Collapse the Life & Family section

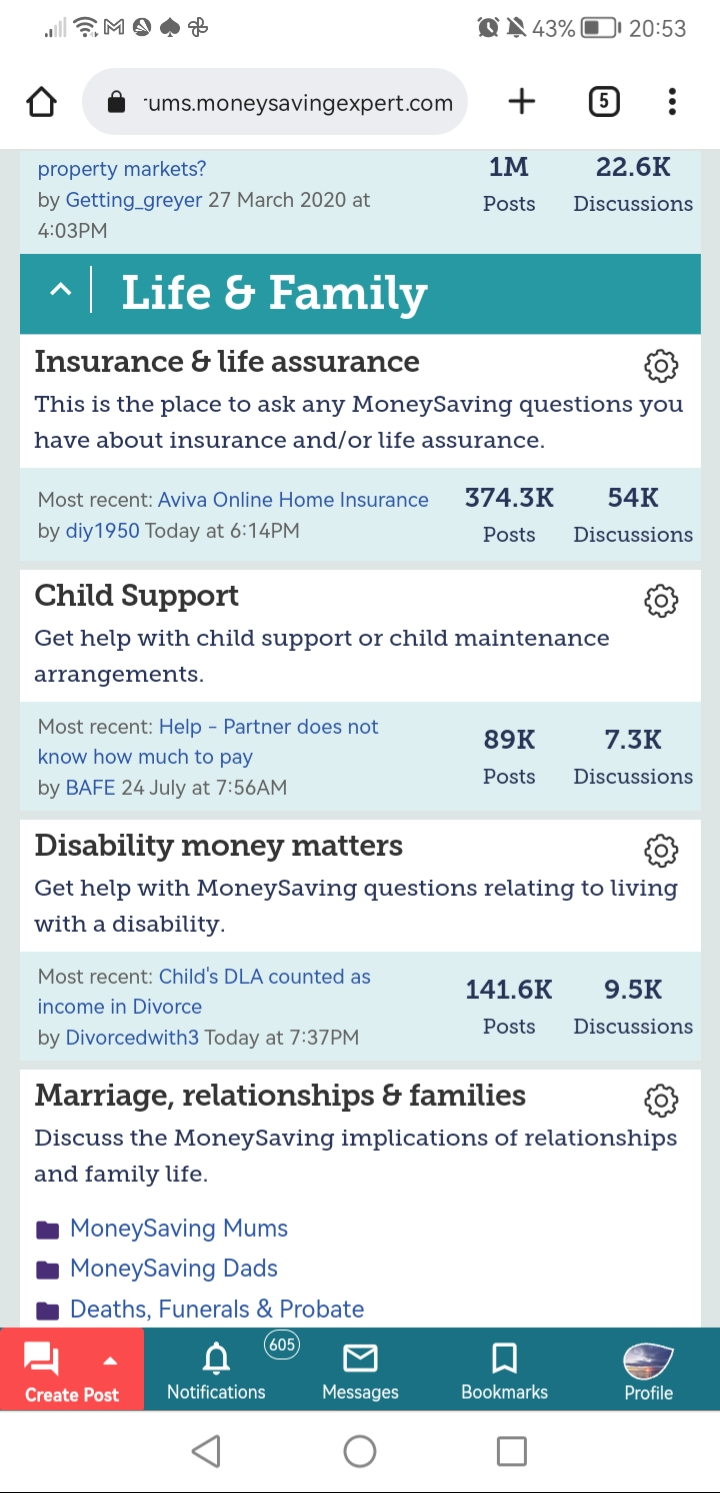click(x=60, y=291)
